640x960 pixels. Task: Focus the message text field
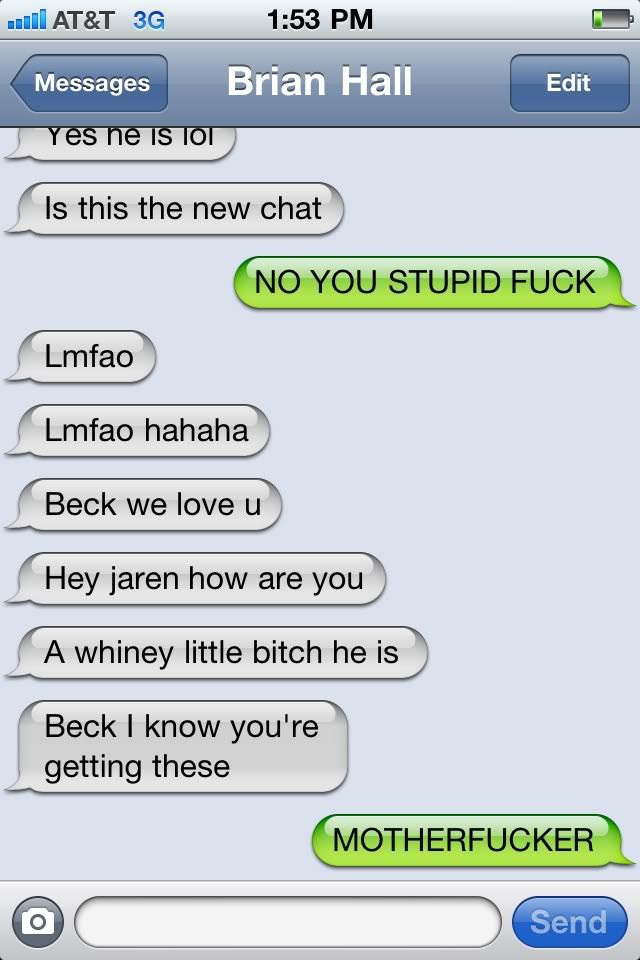[287, 921]
